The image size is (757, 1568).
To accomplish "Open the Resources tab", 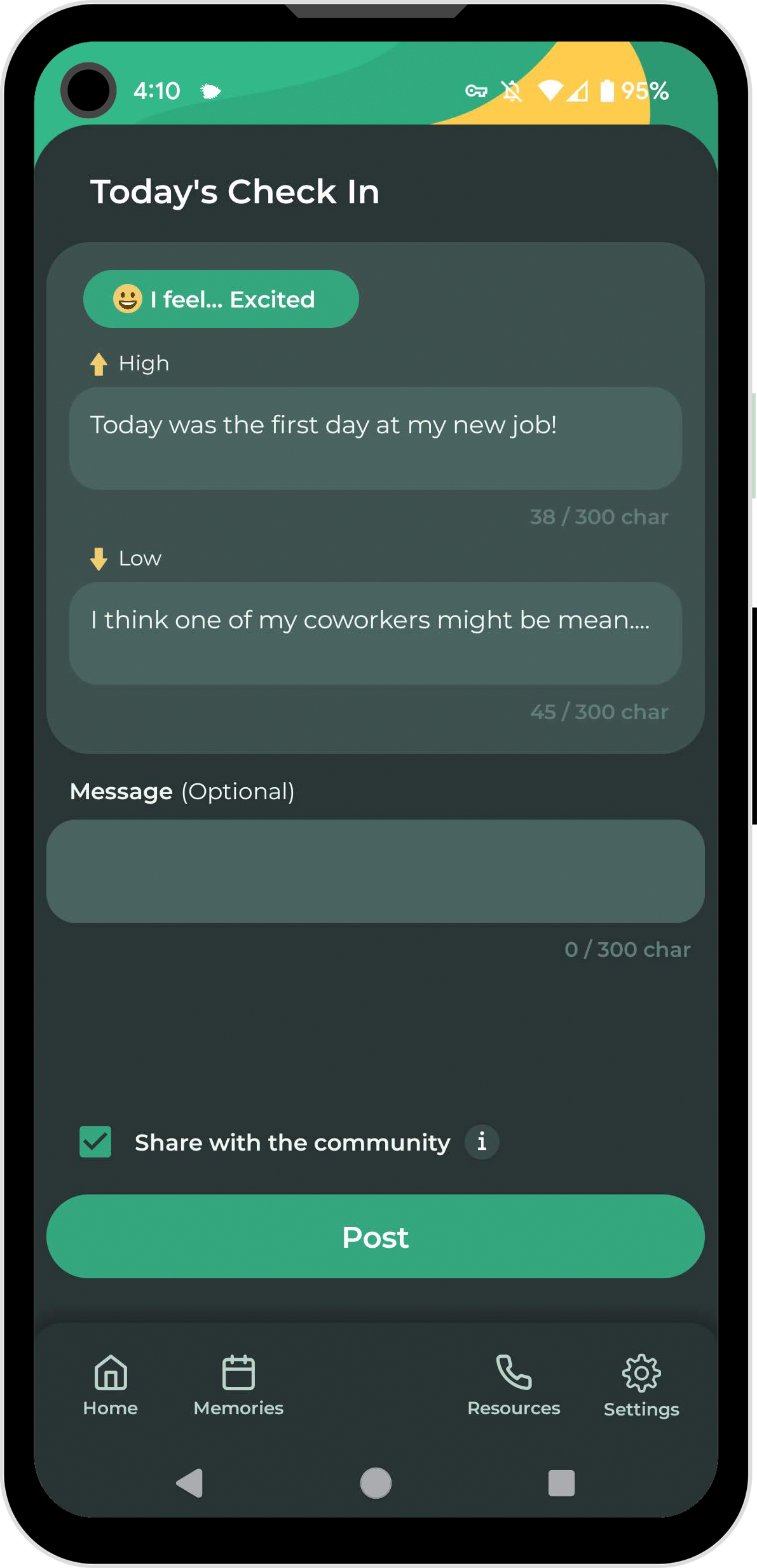I will (514, 1386).
